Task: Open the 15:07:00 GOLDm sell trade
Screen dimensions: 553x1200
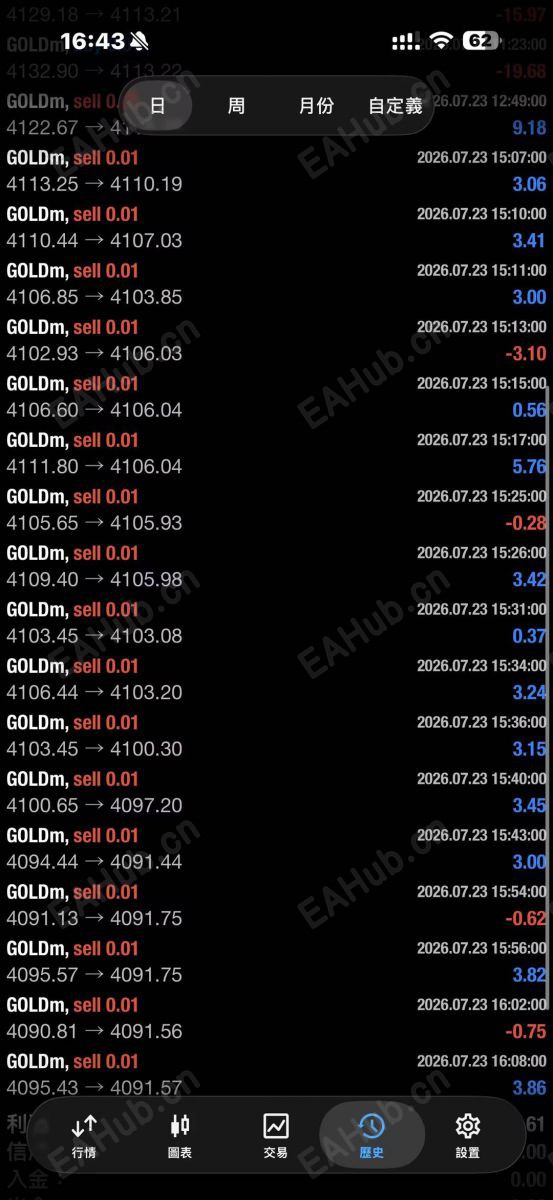Action: 276,171
